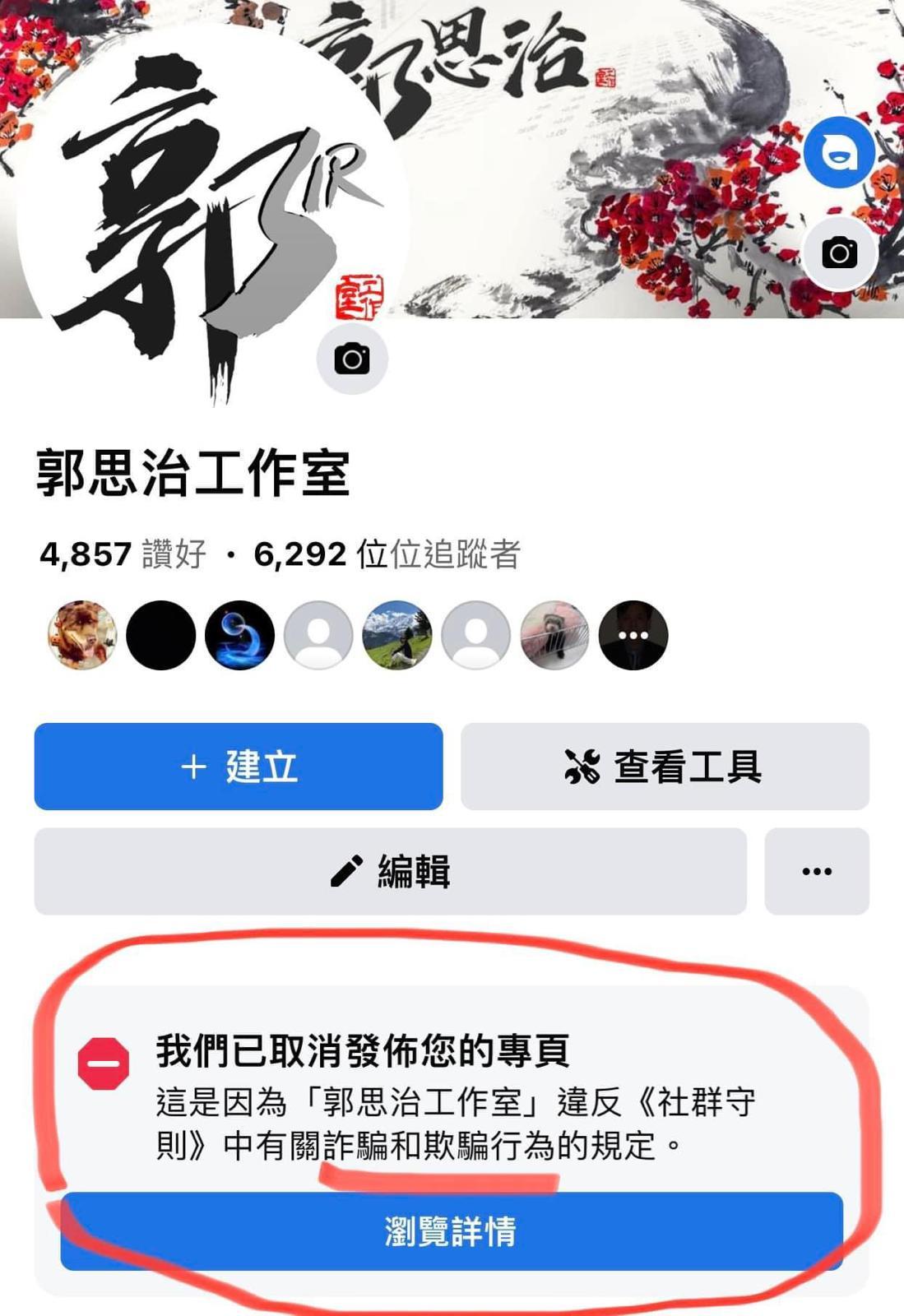The image size is (904, 1316).
Task: Tap 編輯 to edit the page
Action: 390,872
